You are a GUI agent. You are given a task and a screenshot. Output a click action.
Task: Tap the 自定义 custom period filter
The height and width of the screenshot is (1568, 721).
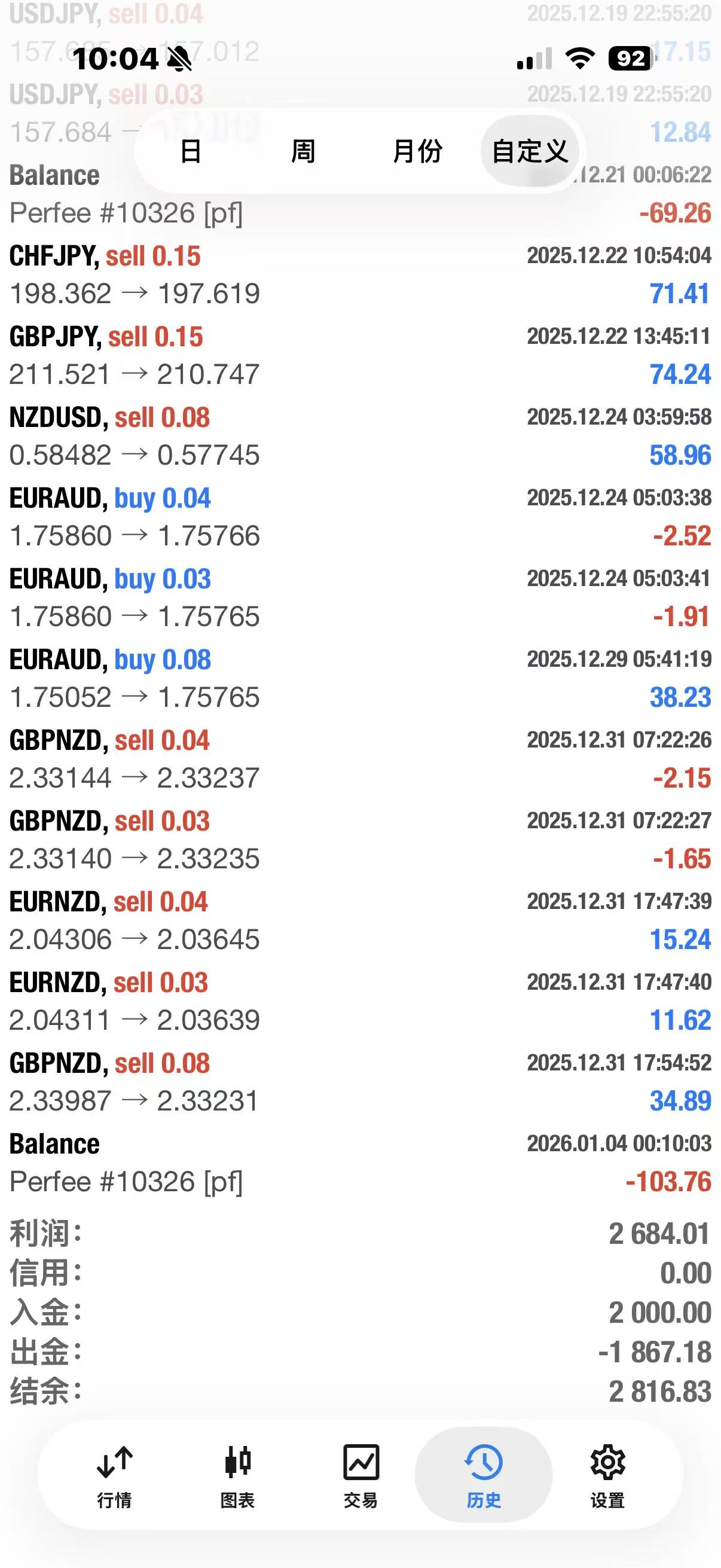click(529, 151)
